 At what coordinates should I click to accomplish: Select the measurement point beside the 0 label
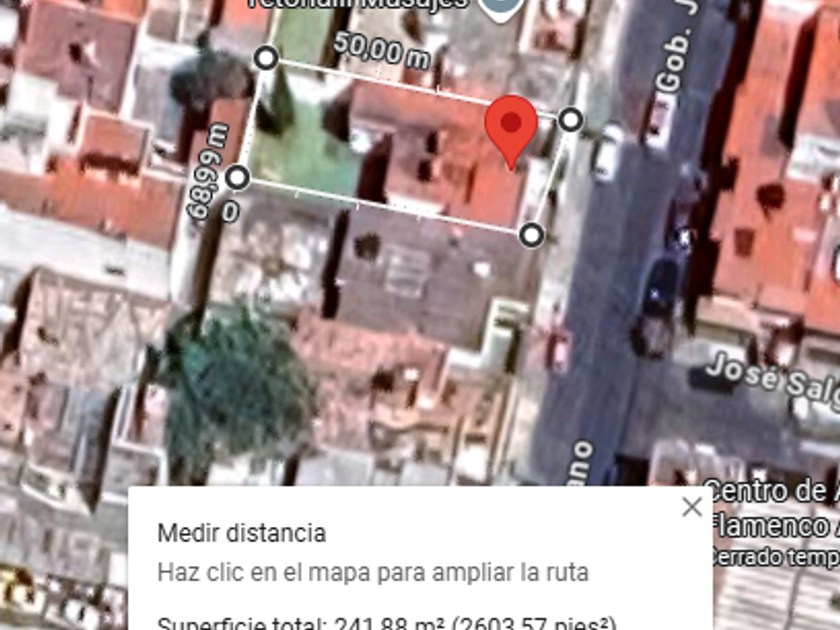(237, 178)
